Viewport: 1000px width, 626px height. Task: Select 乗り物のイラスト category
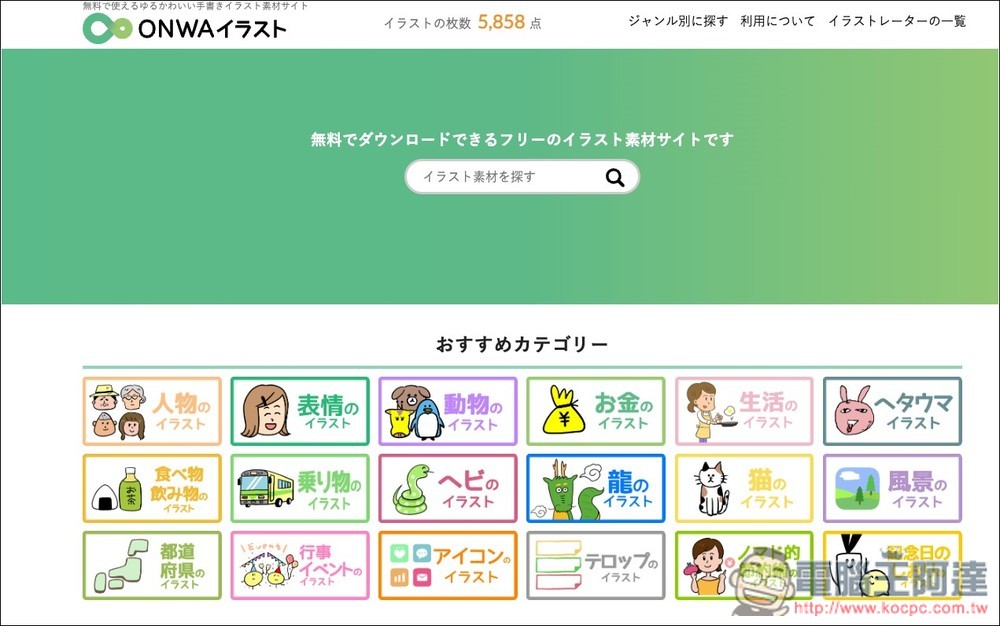300,488
